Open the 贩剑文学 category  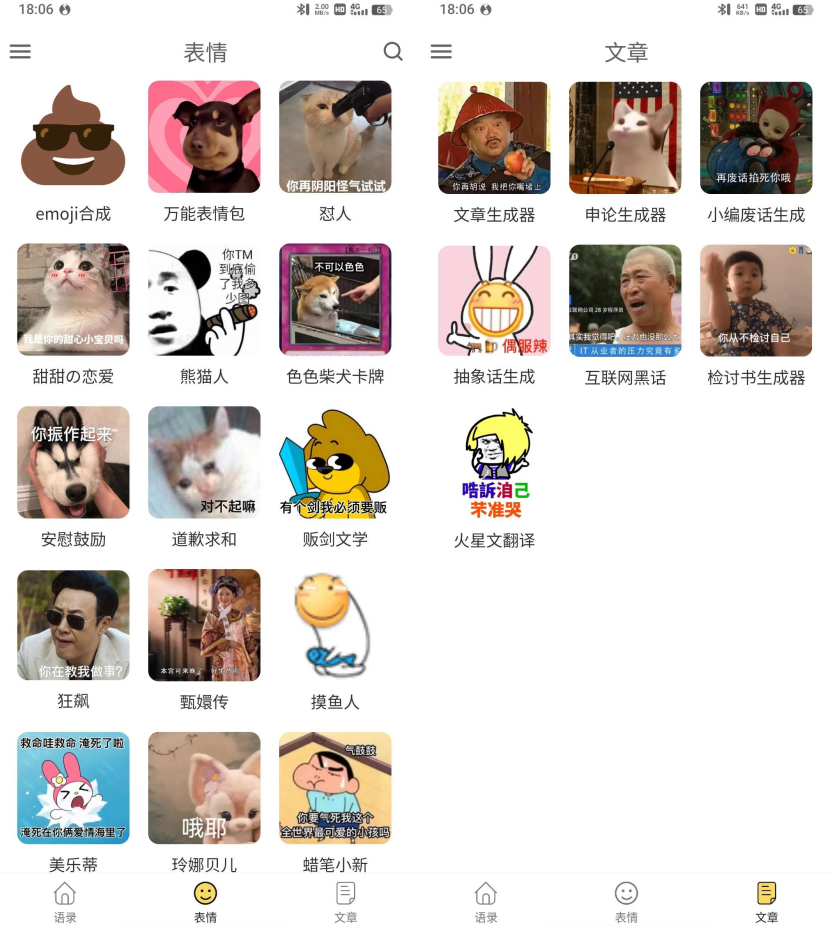pyautogui.click(x=335, y=462)
